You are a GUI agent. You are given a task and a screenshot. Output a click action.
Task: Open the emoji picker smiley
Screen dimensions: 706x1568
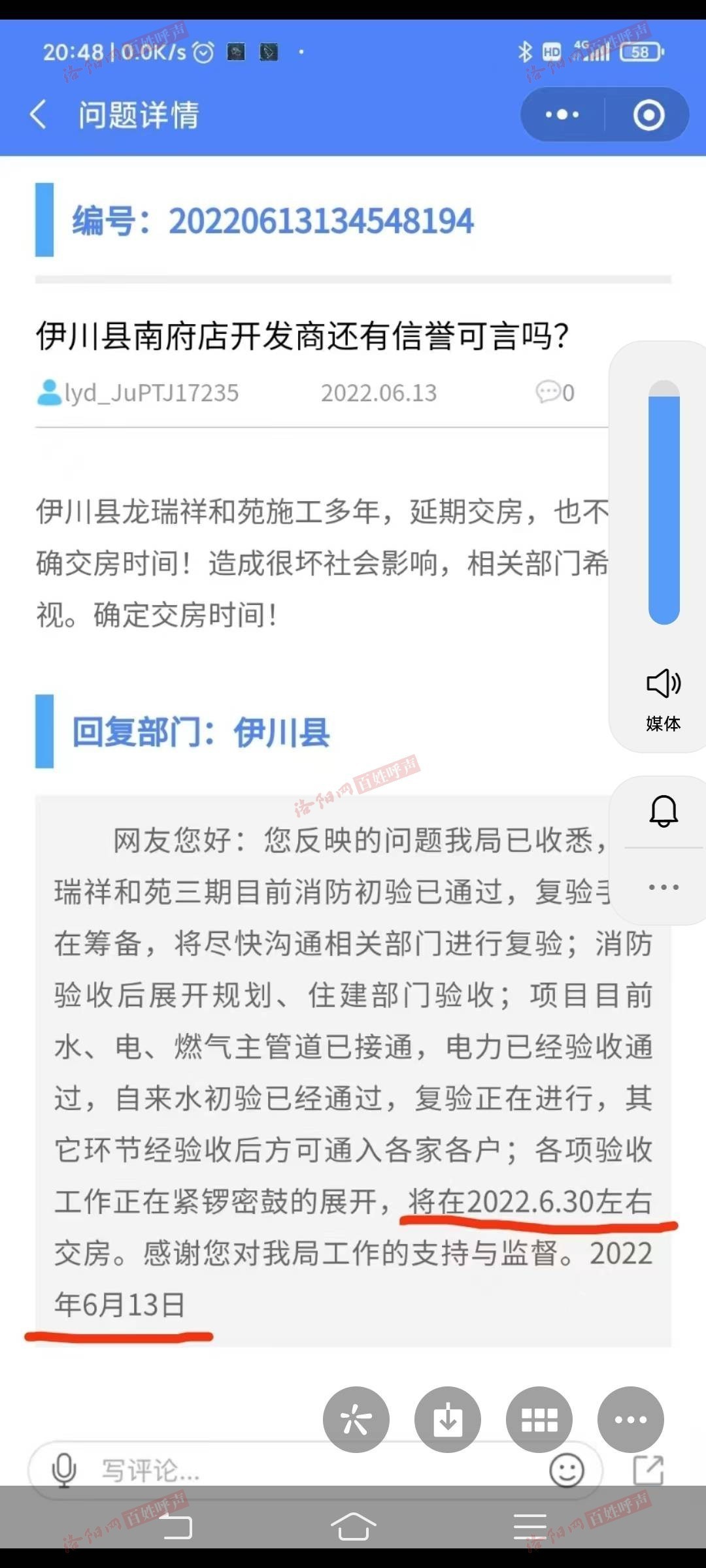click(566, 1471)
